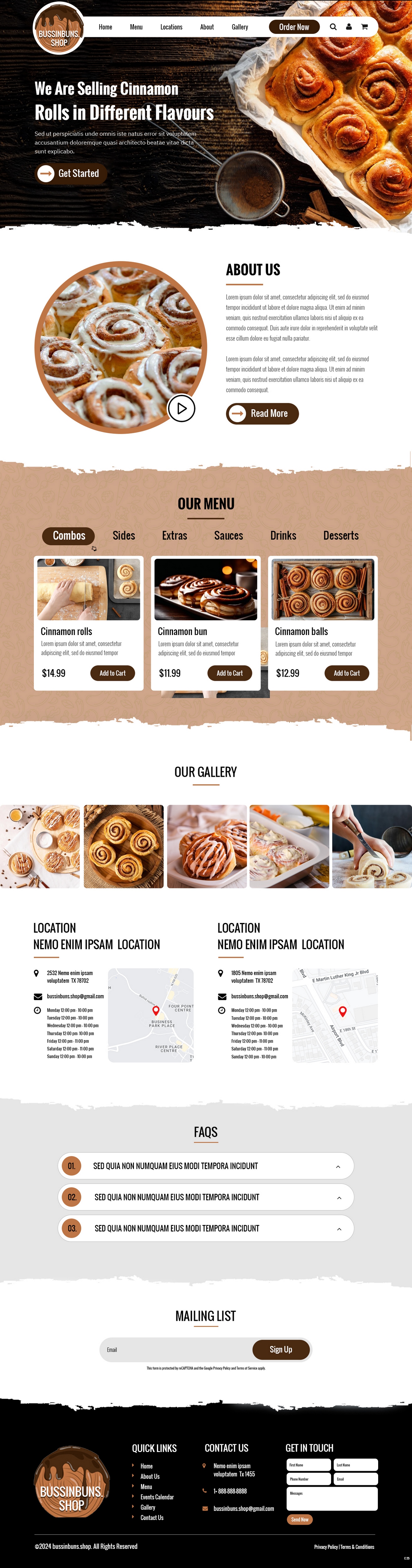Image resolution: width=412 pixels, height=1568 pixels.
Task: Select the Desserts menu tab
Action: (x=341, y=536)
